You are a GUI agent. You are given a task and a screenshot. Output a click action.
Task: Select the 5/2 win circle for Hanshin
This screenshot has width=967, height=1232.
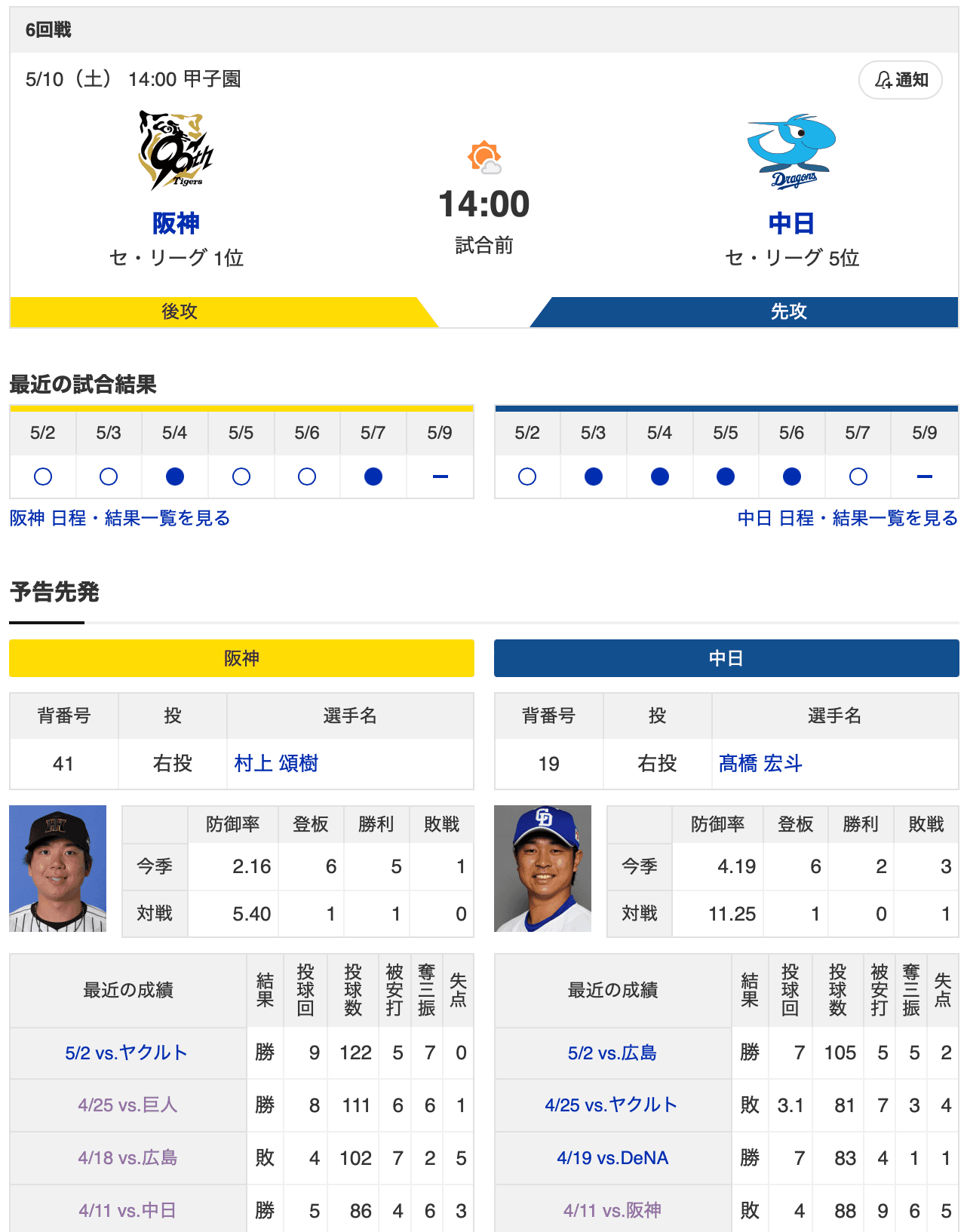(43, 477)
